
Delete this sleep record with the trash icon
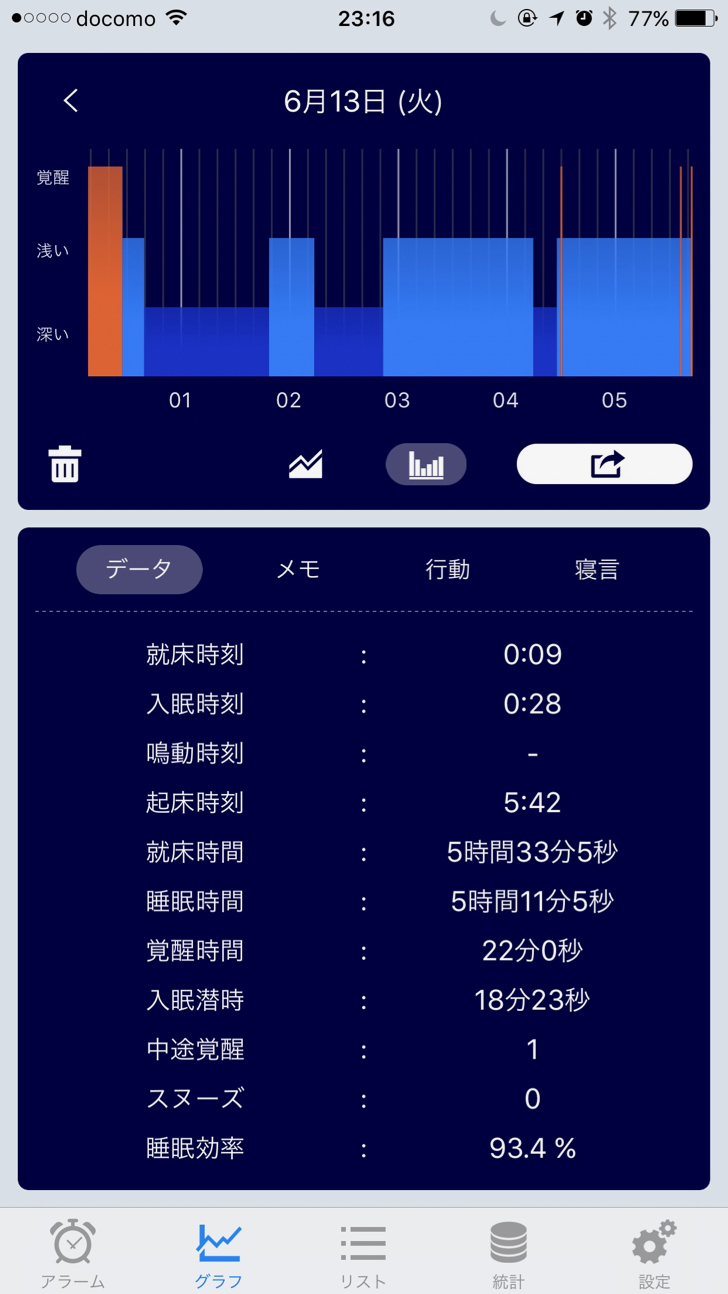pos(65,465)
